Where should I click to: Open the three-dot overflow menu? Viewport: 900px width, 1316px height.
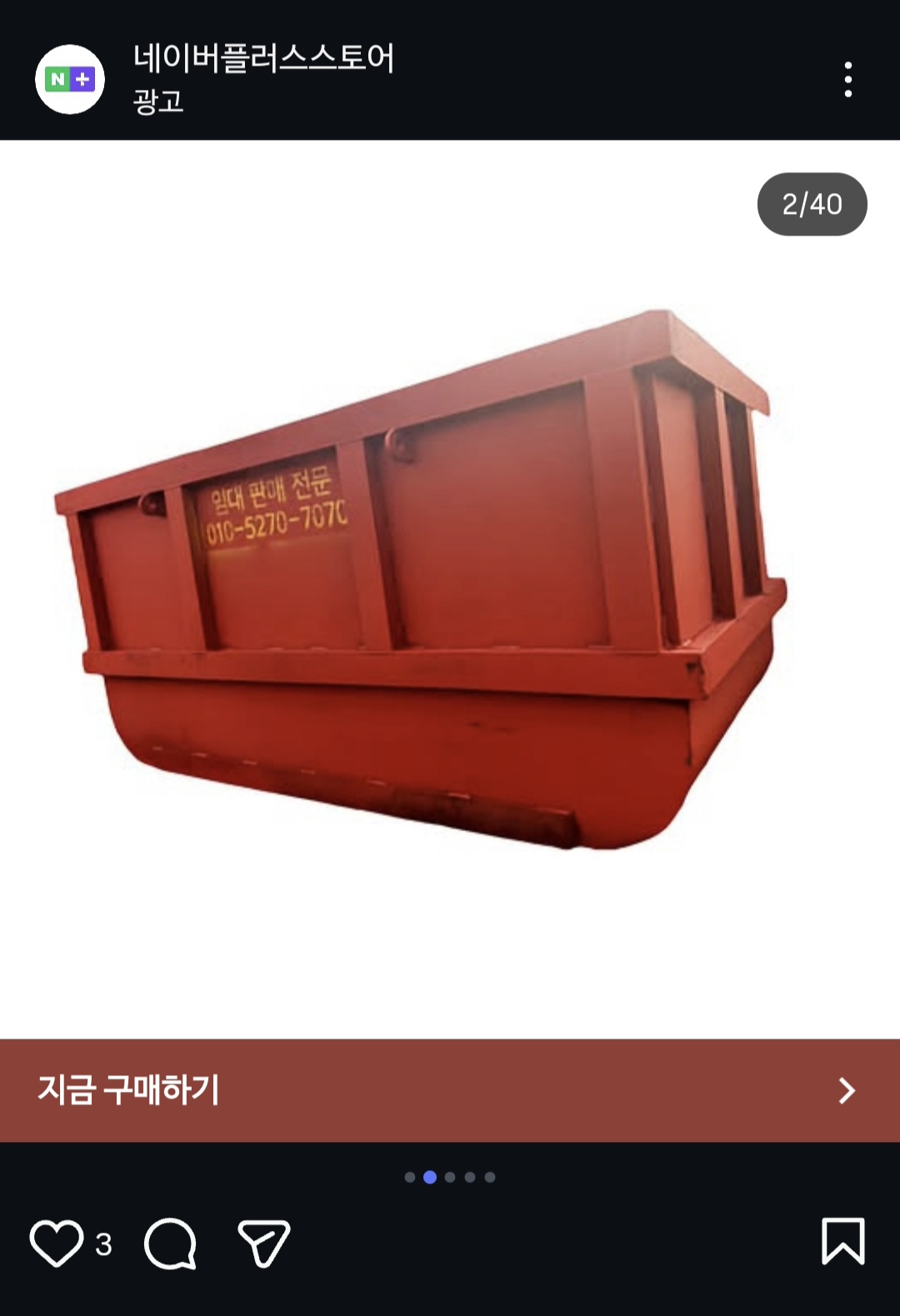847,80
